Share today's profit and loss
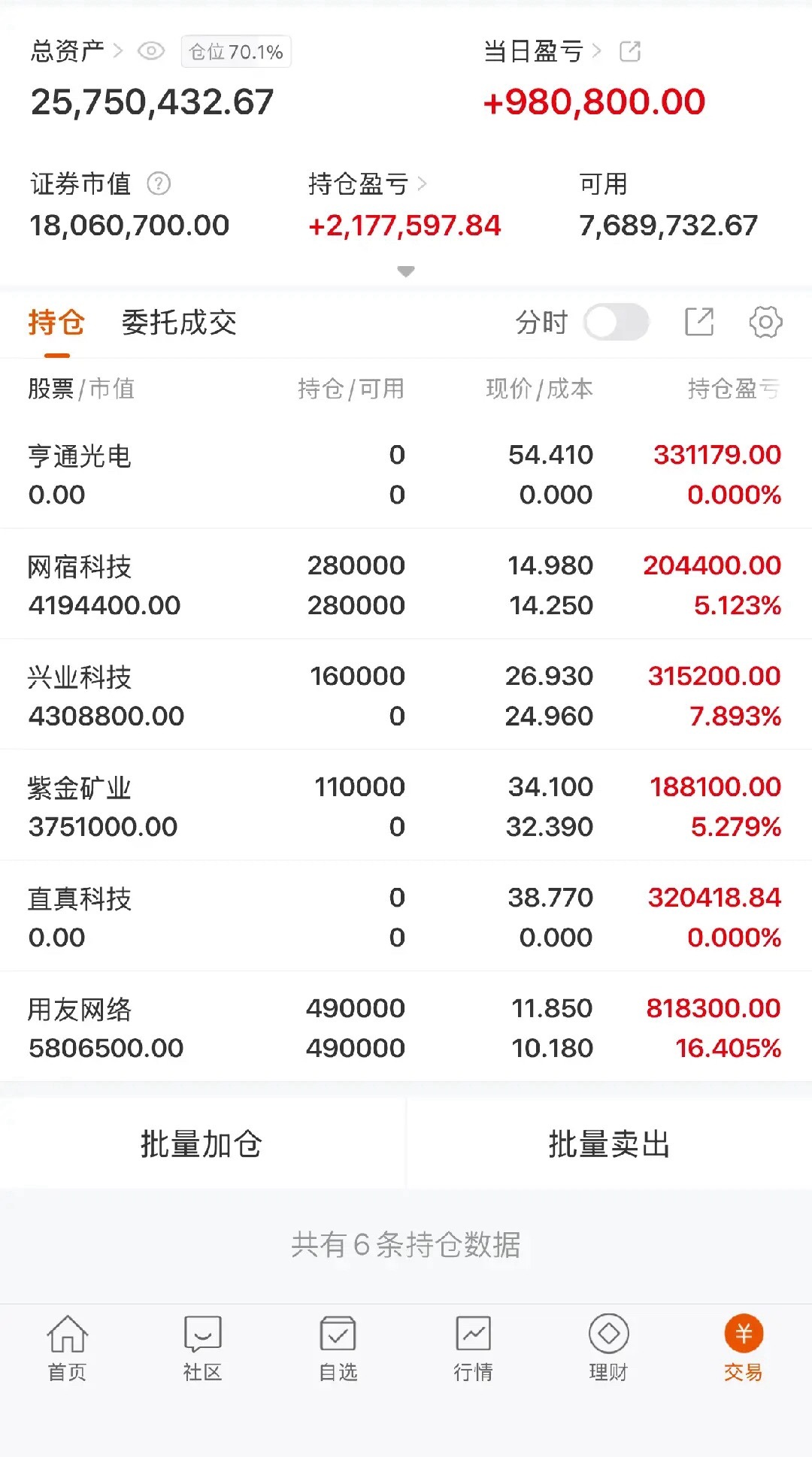812x1457 pixels. point(630,51)
